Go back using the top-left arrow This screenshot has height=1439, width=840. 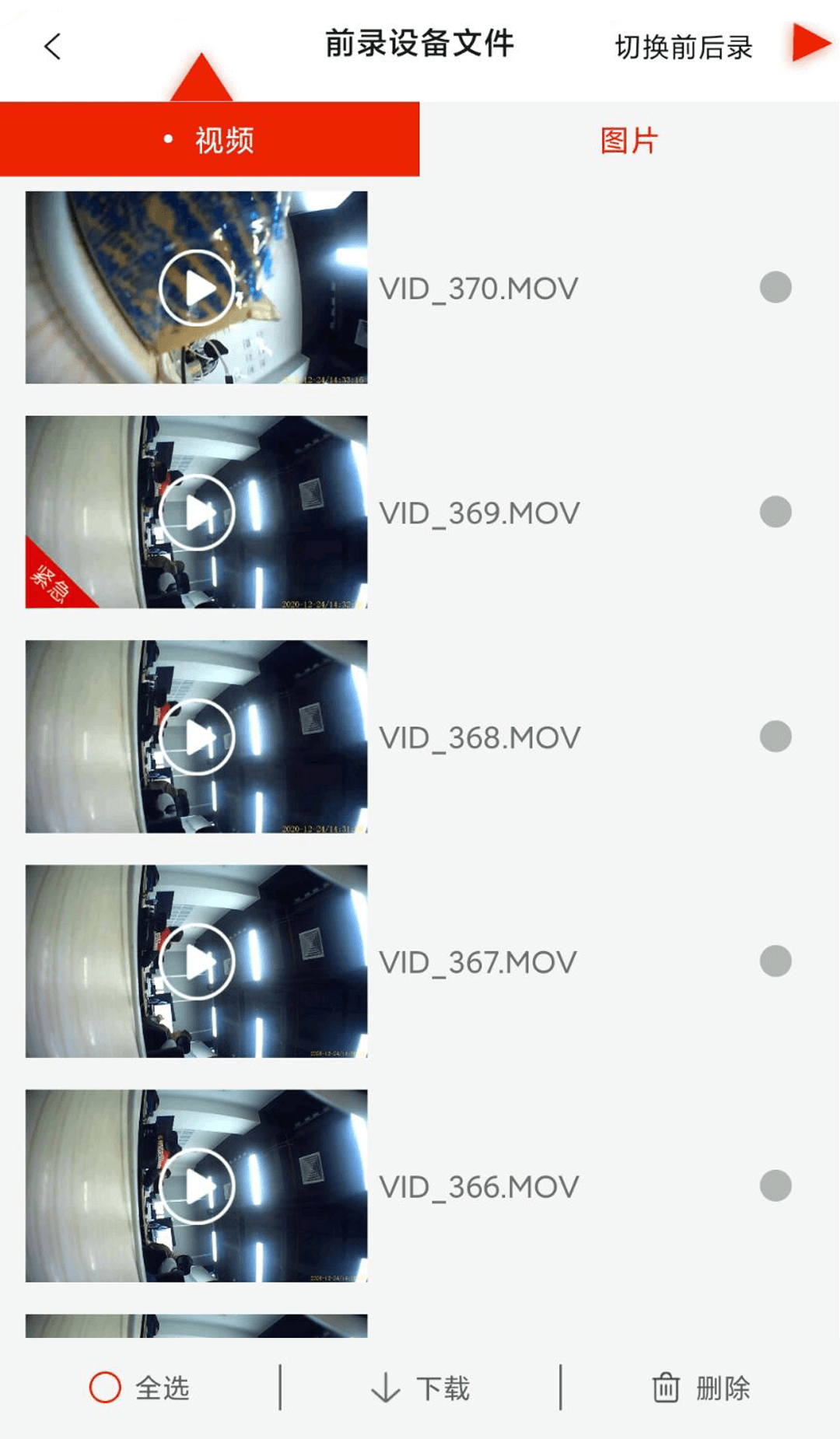(52, 47)
